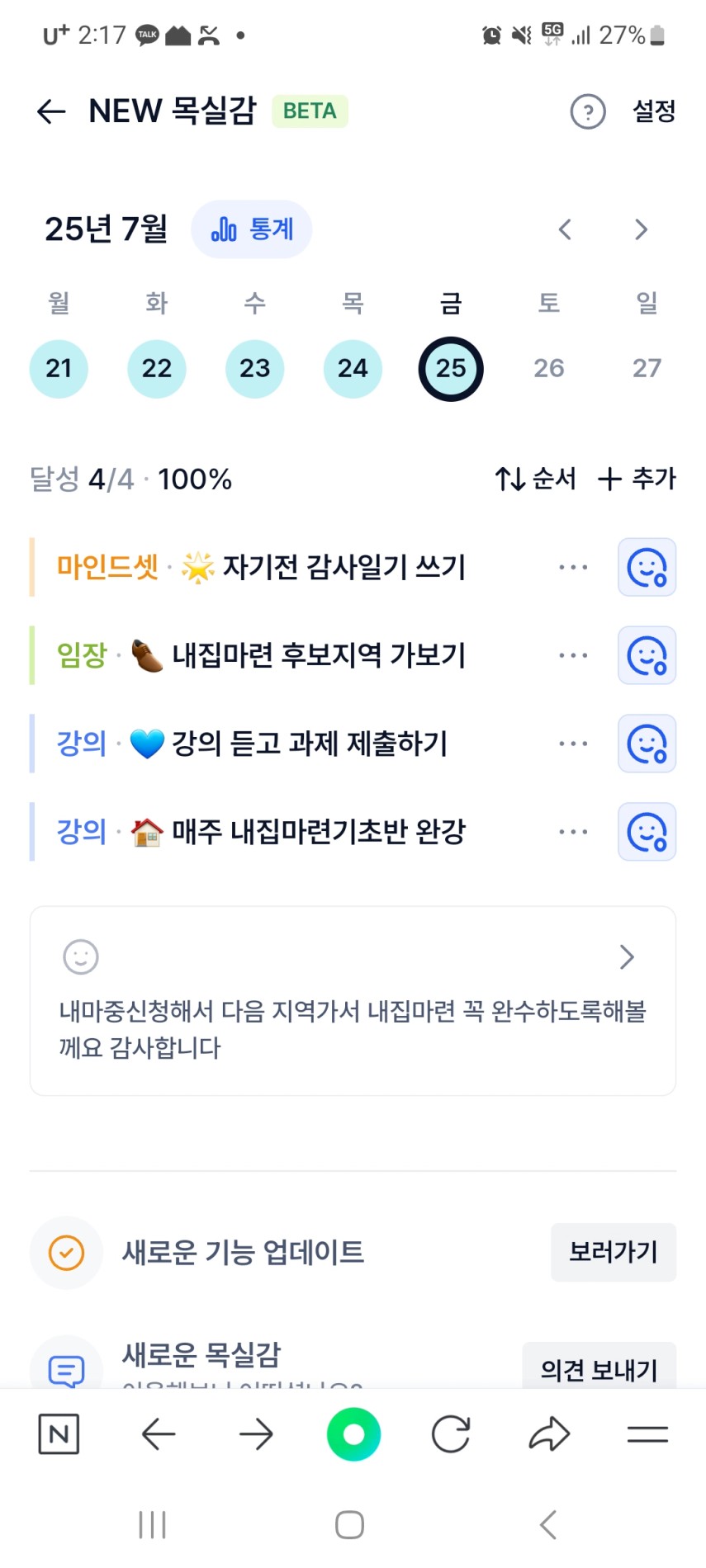
Task: Open the daily reflection note card
Action: point(353,1001)
